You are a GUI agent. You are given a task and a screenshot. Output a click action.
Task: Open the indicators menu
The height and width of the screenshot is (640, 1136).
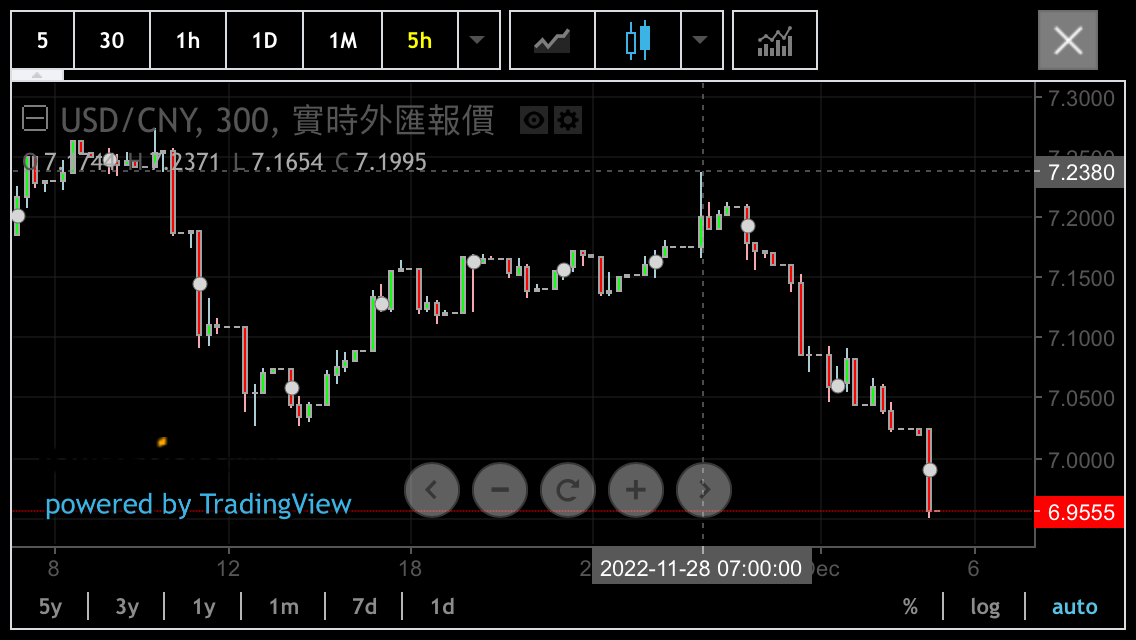pyautogui.click(x=775, y=40)
